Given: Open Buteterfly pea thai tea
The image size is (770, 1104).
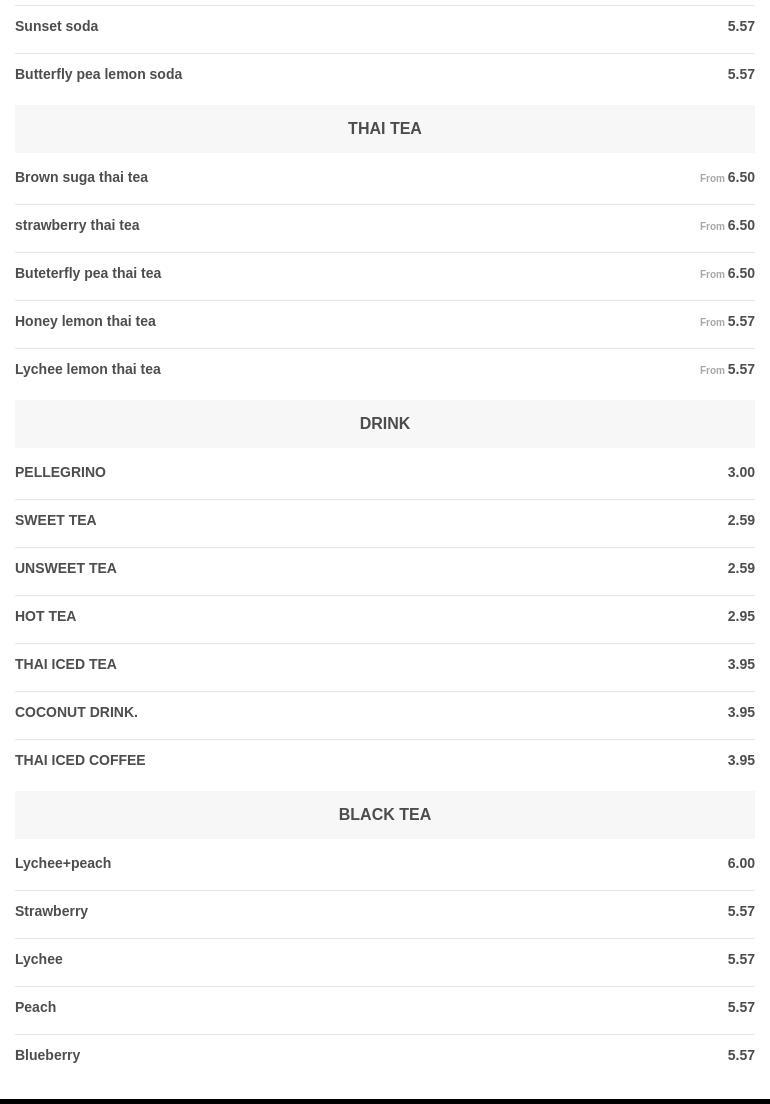Looking at the screenshot, I should click(x=88, y=273).
